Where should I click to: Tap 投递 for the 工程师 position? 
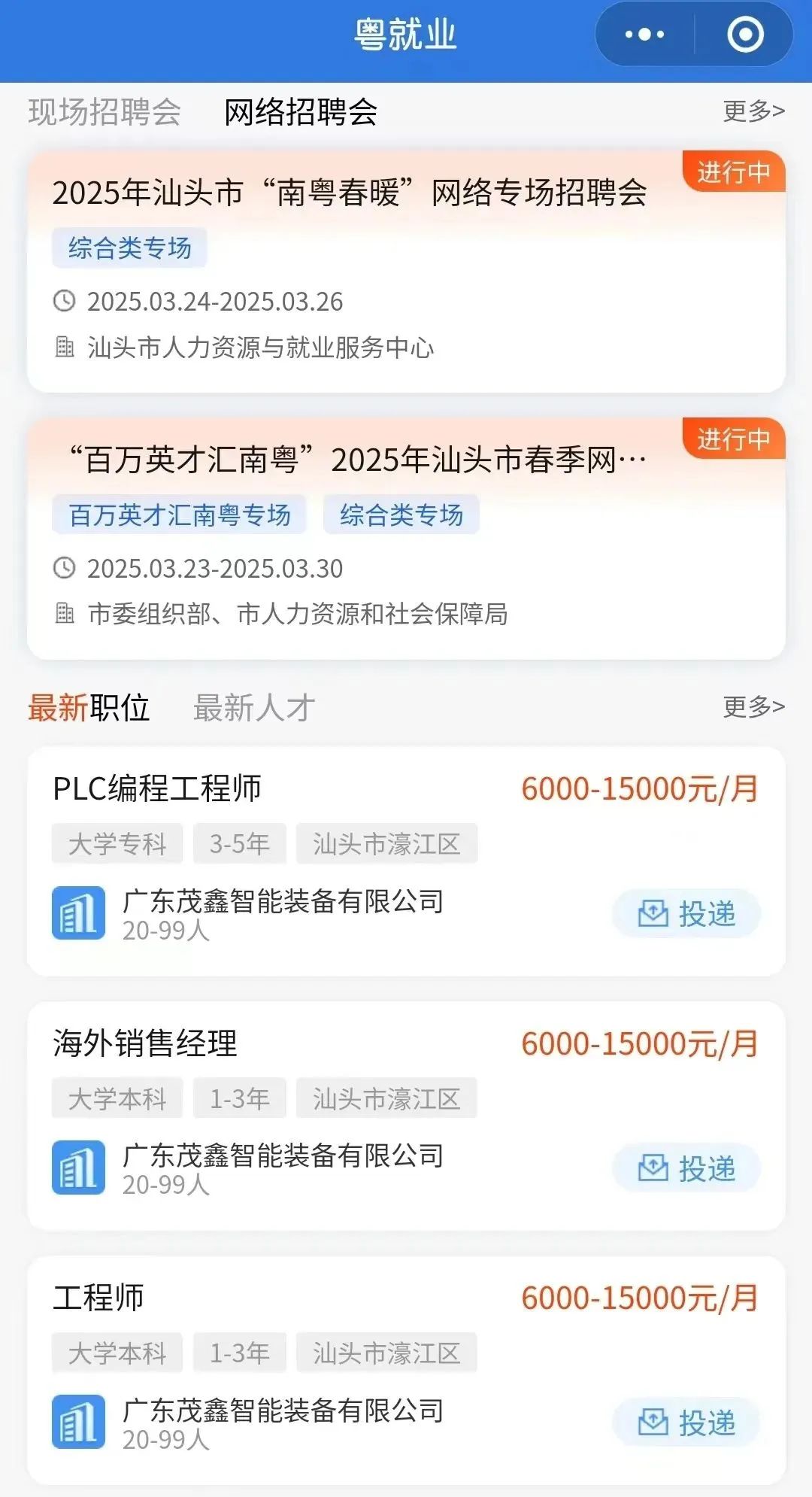click(x=686, y=1423)
